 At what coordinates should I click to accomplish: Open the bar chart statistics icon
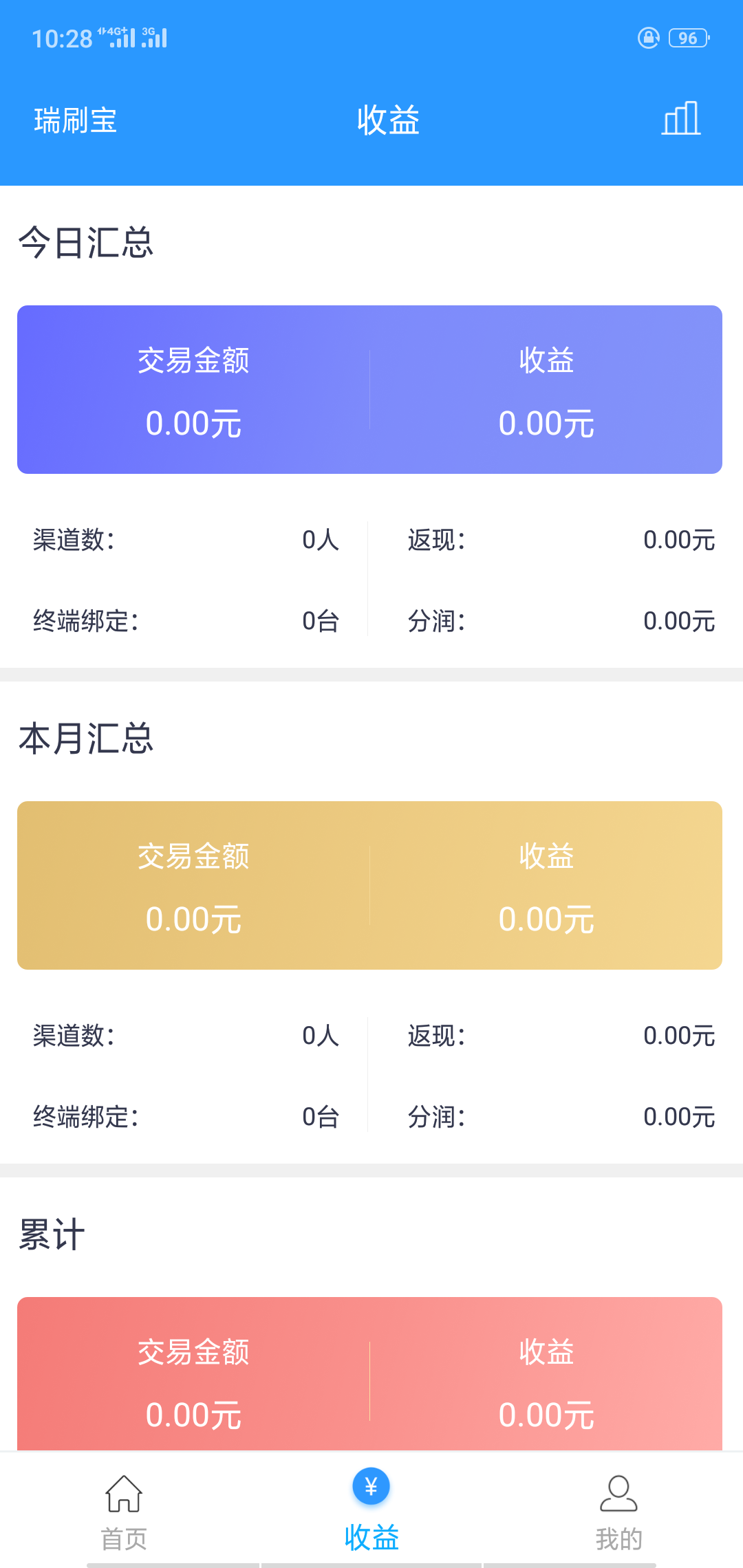[681, 118]
